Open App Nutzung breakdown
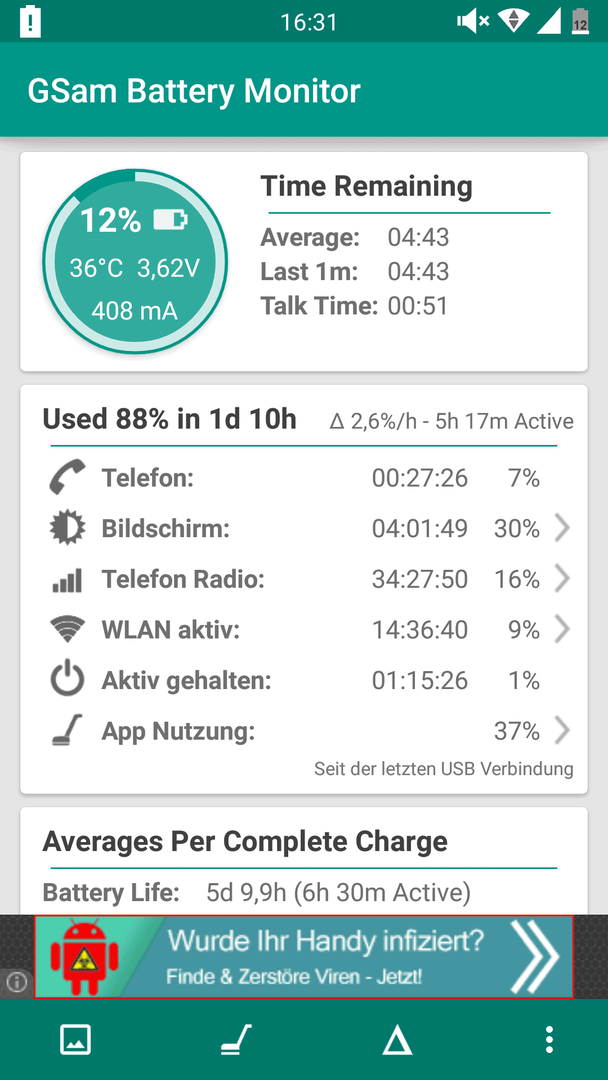Screen dimensions: 608x1080 (x=304, y=731)
